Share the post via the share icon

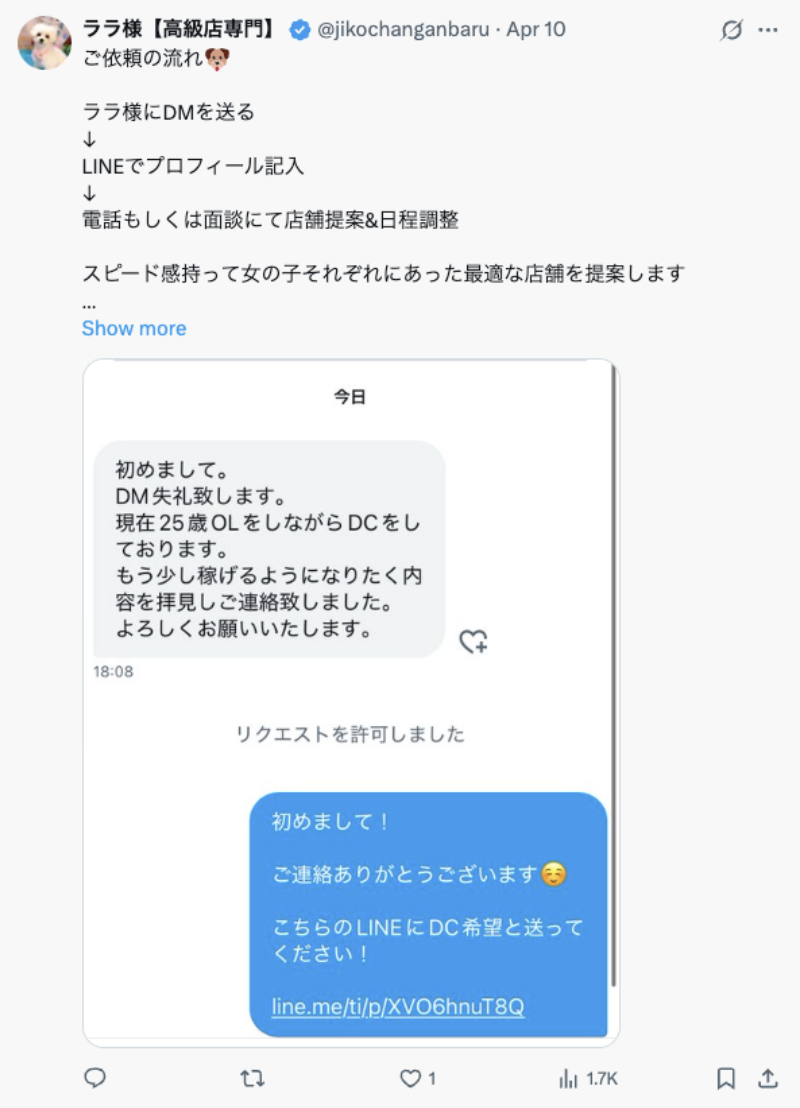coord(768,1078)
